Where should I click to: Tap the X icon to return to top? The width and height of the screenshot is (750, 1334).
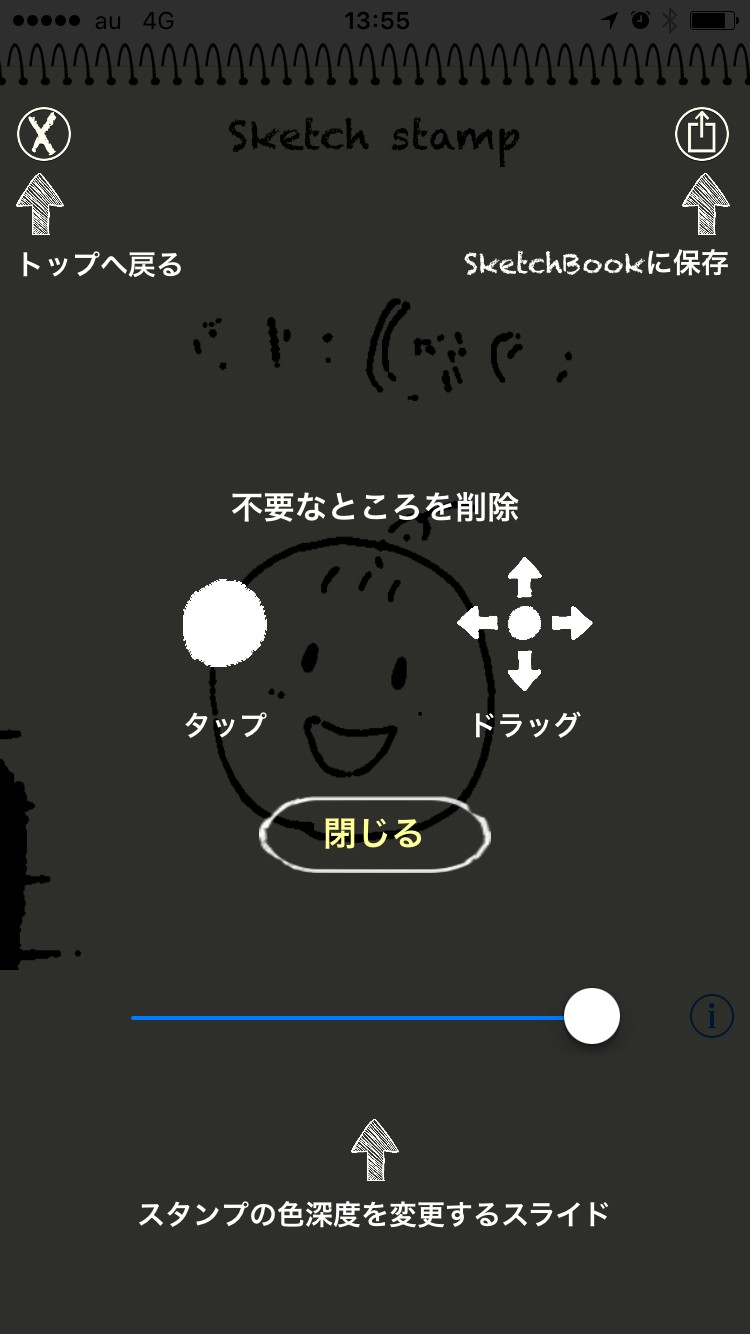pos(44,133)
